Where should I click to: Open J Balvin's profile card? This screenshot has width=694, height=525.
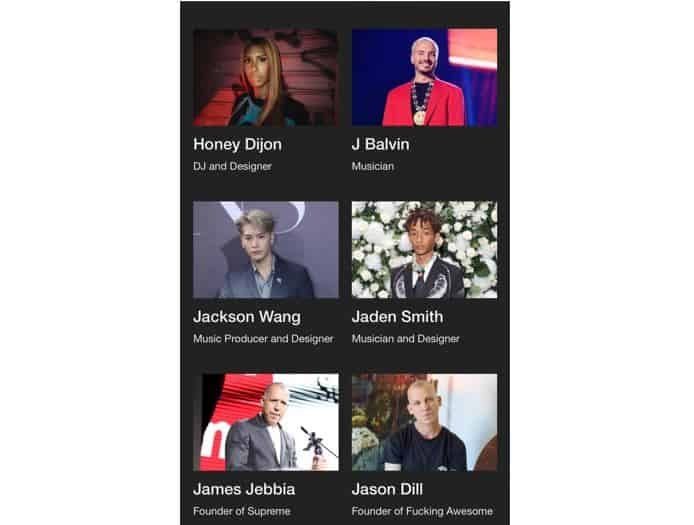pos(424,78)
